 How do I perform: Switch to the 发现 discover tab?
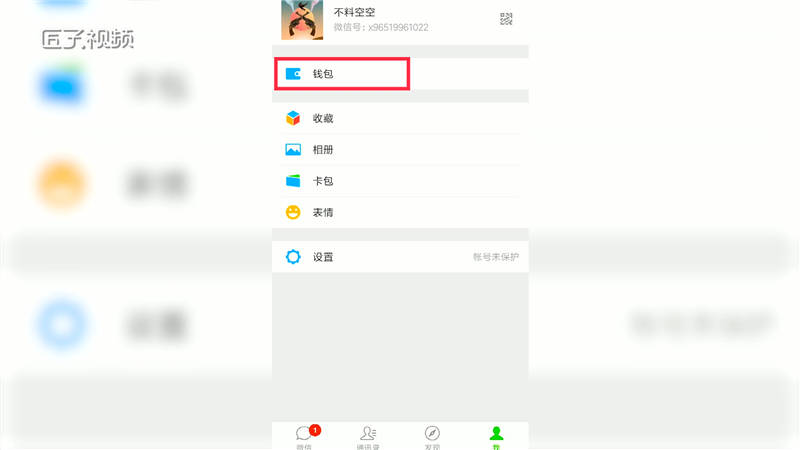click(x=432, y=436)
